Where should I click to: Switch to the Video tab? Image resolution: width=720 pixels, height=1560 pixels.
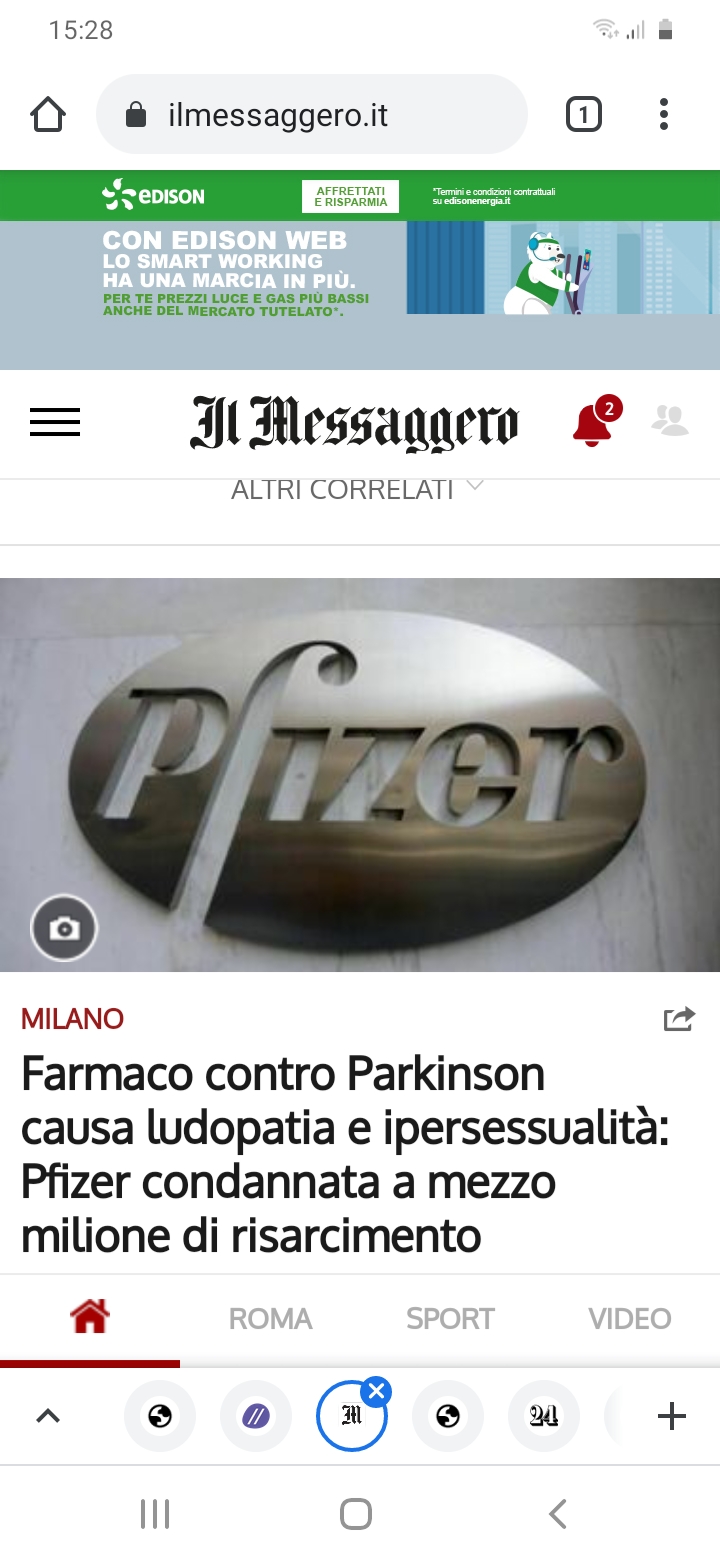click(630, 1319)
